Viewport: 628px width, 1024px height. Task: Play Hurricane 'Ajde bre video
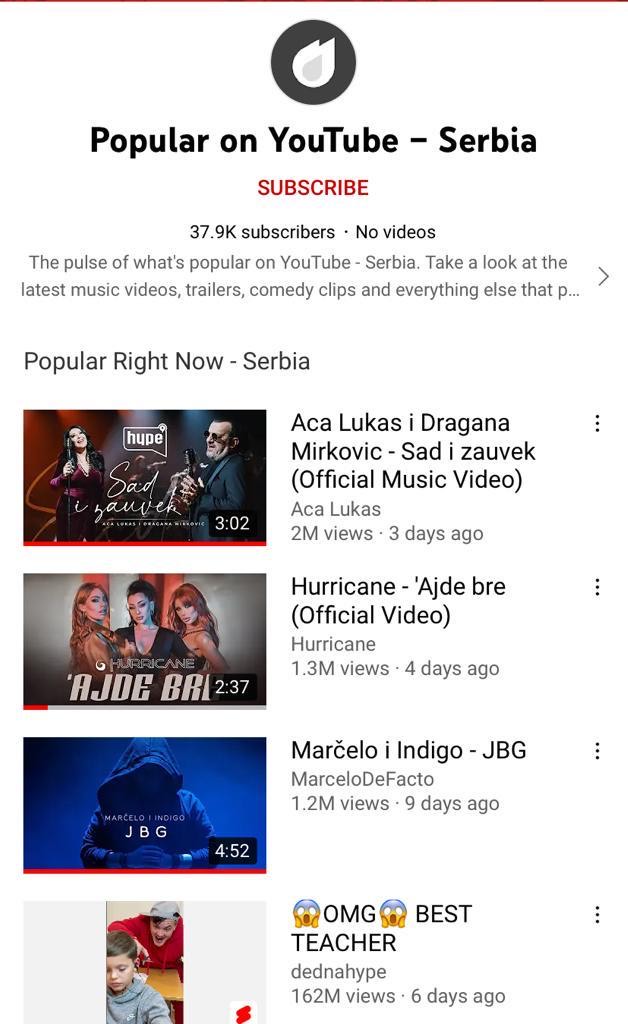tap(145, 641)
